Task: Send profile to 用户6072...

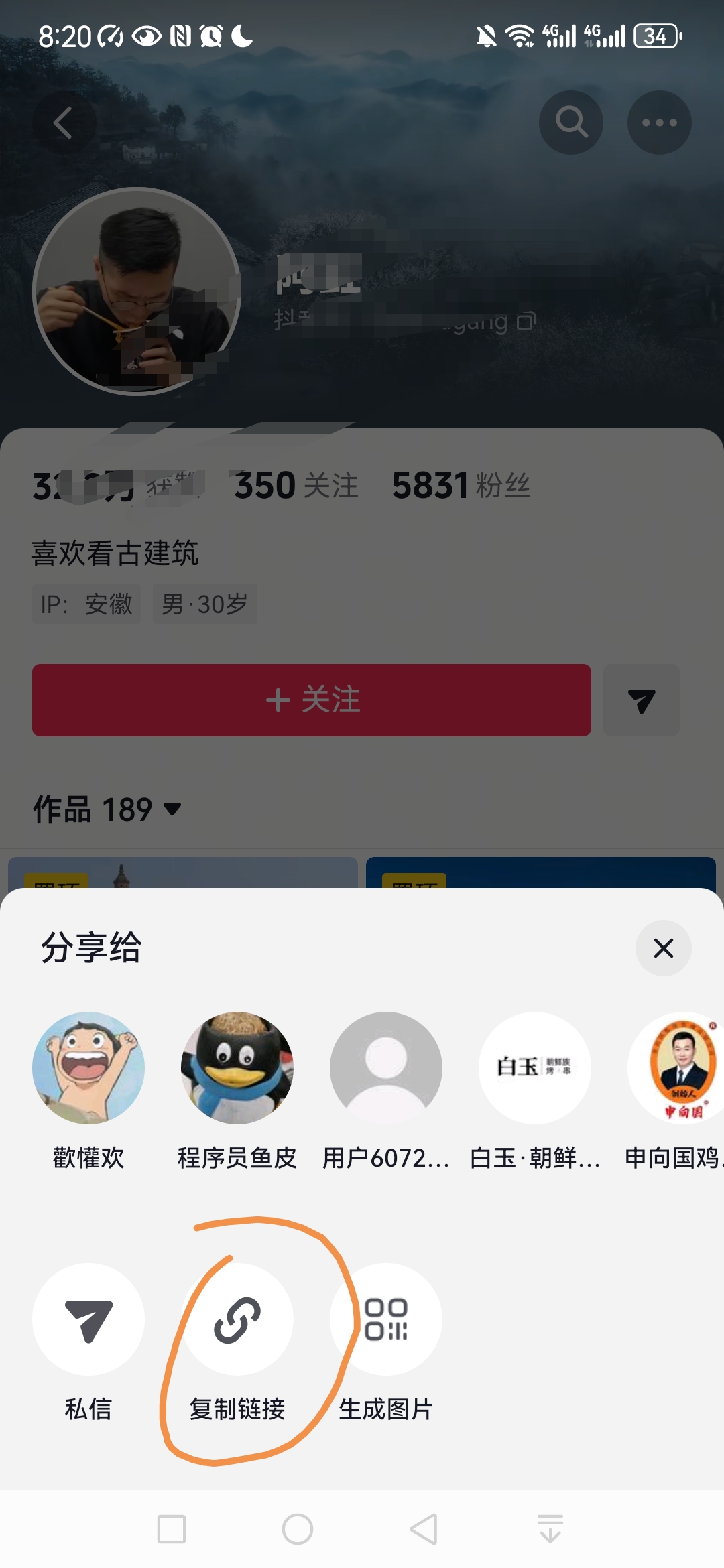Action: point(386,1068)
